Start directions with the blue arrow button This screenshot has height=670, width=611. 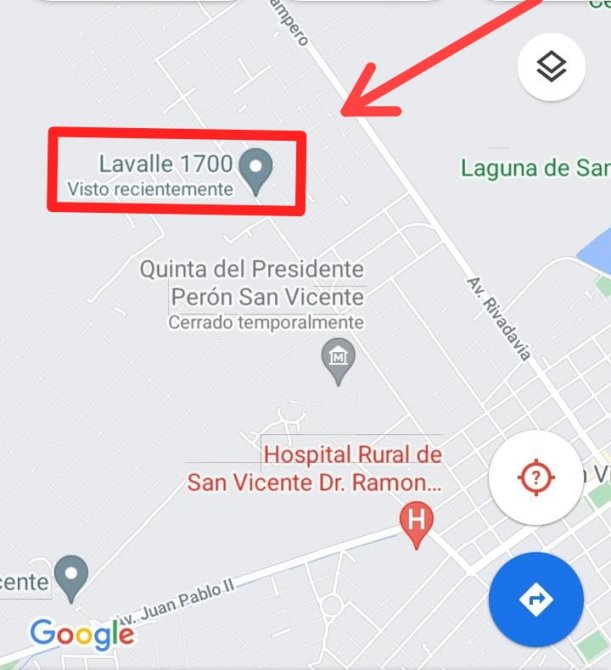[536, 599]
